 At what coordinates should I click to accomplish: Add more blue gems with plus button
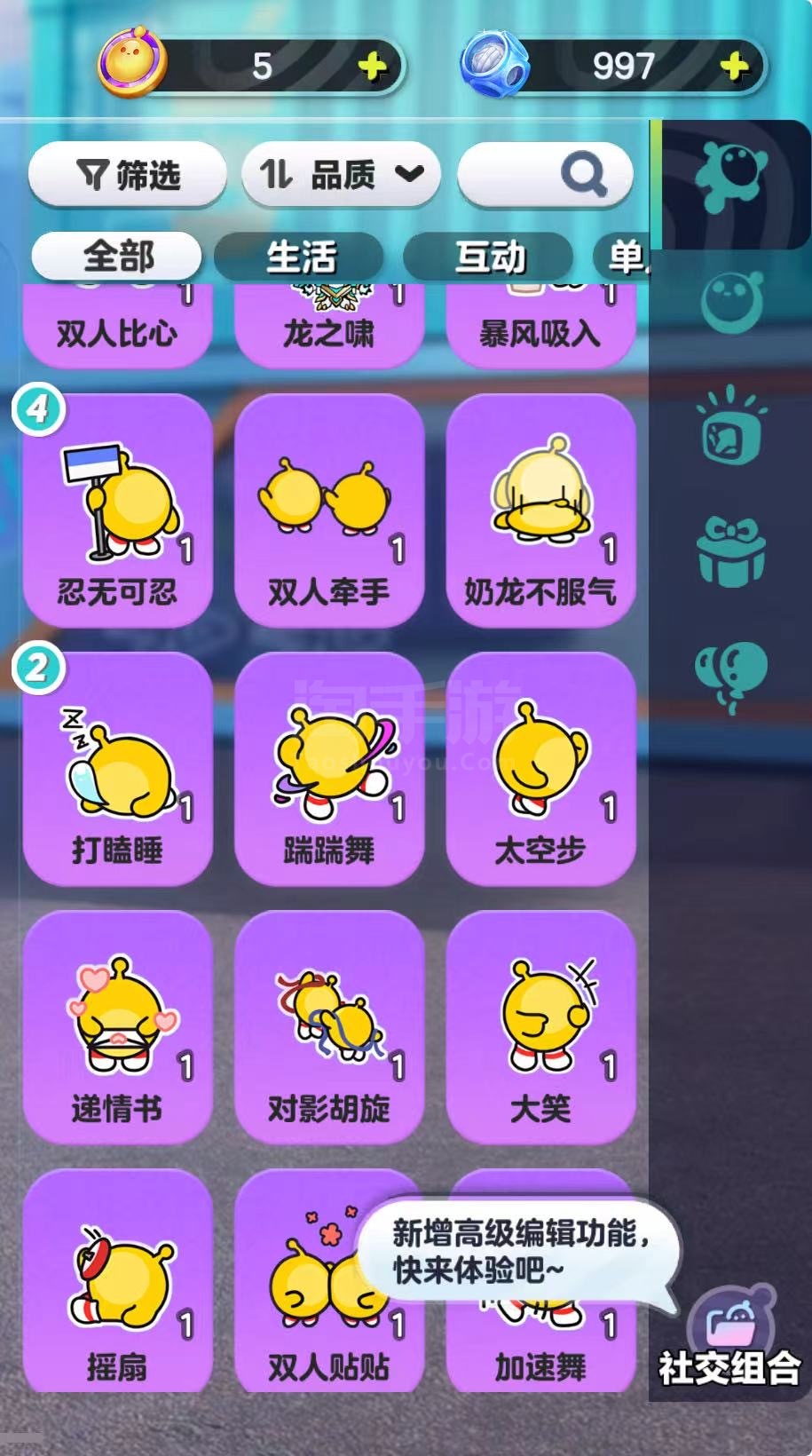(x=734, y=67)
